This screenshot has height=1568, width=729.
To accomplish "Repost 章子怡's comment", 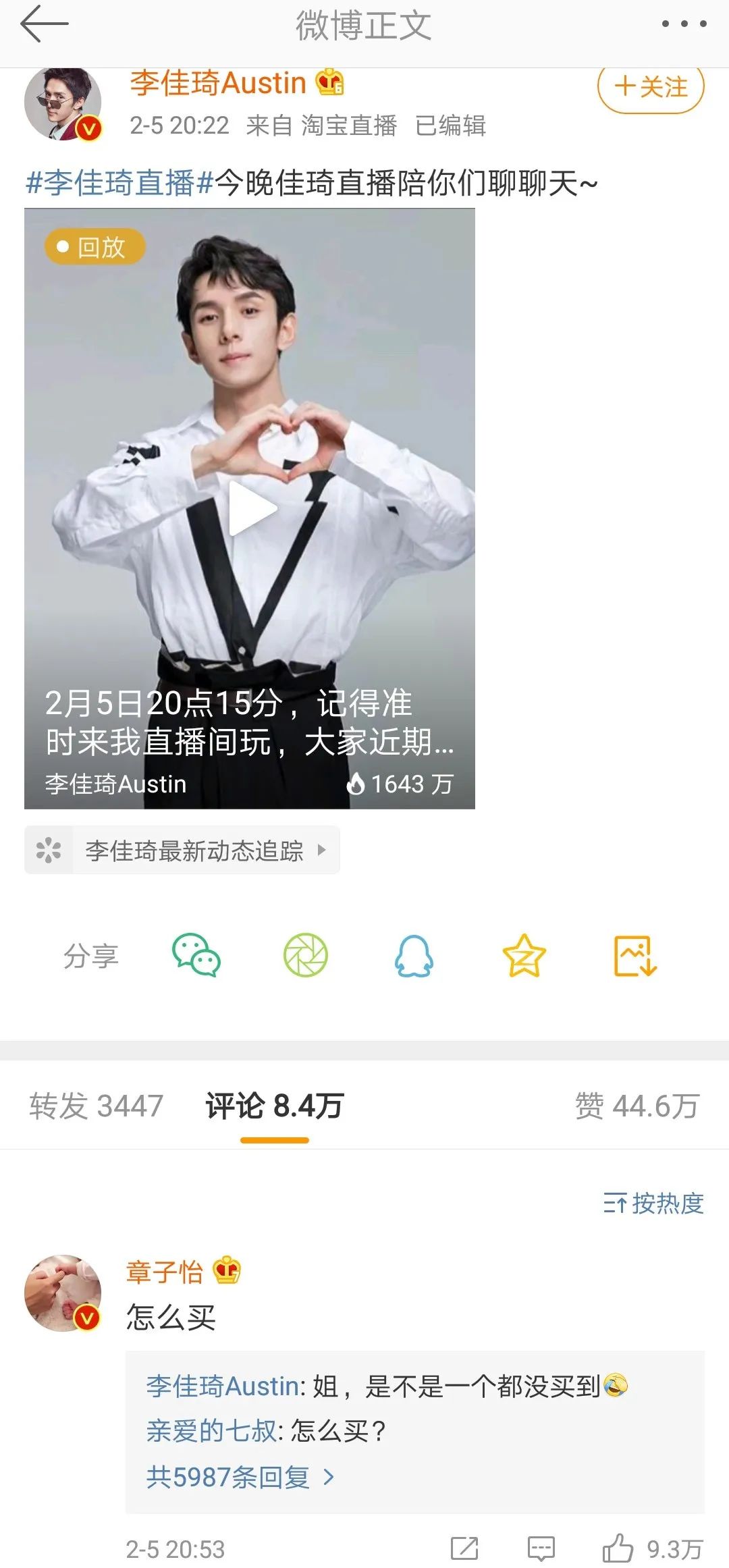I will click(x=464, y=1548).
